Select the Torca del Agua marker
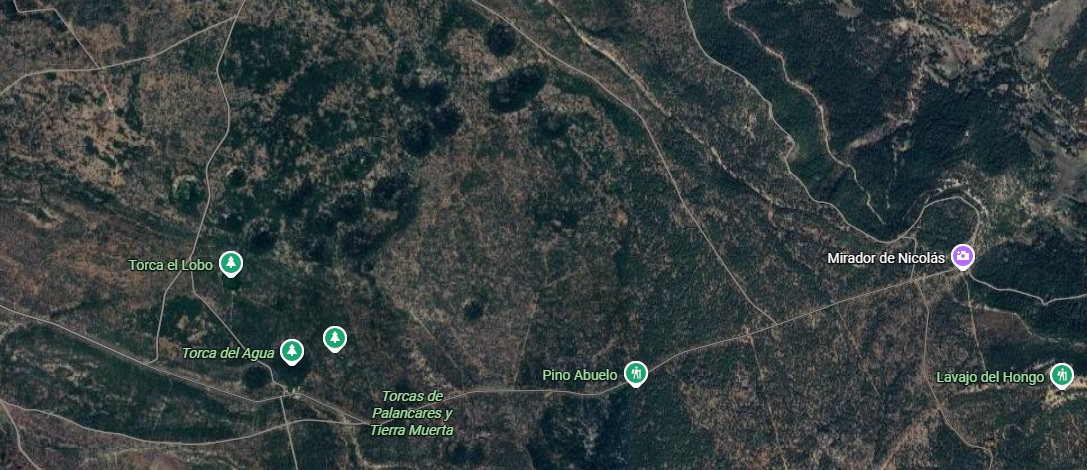This screenshot has height=470, width=1087. (291, 350)
